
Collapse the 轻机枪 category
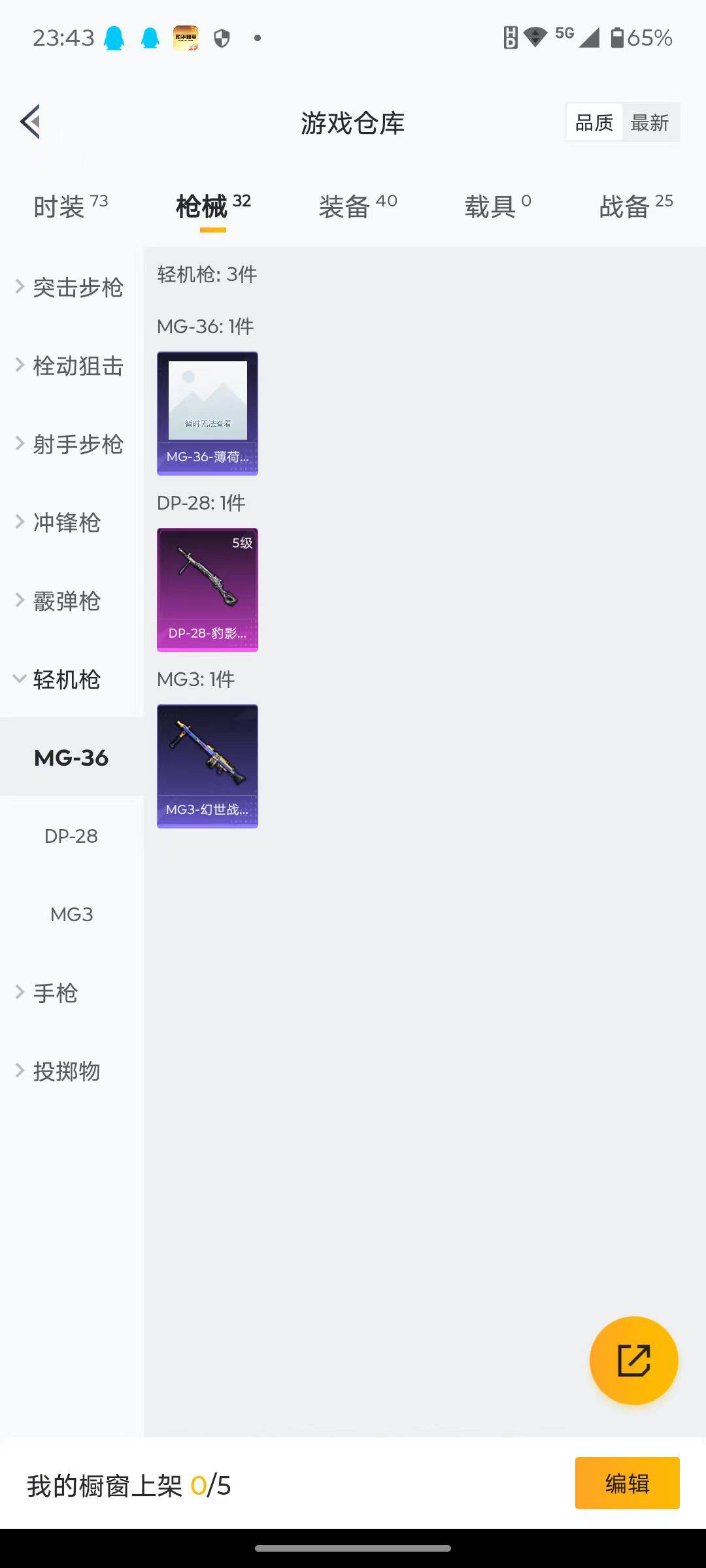(x=65, y=679)
